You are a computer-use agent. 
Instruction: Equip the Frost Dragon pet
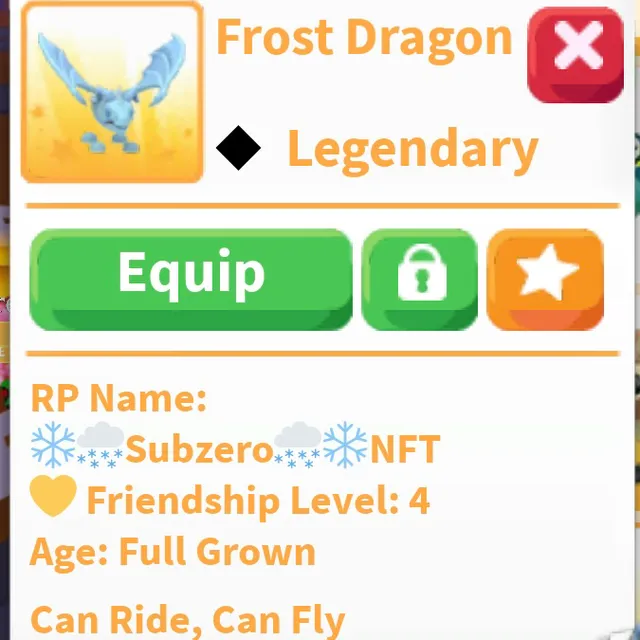[x=191, y=279]
